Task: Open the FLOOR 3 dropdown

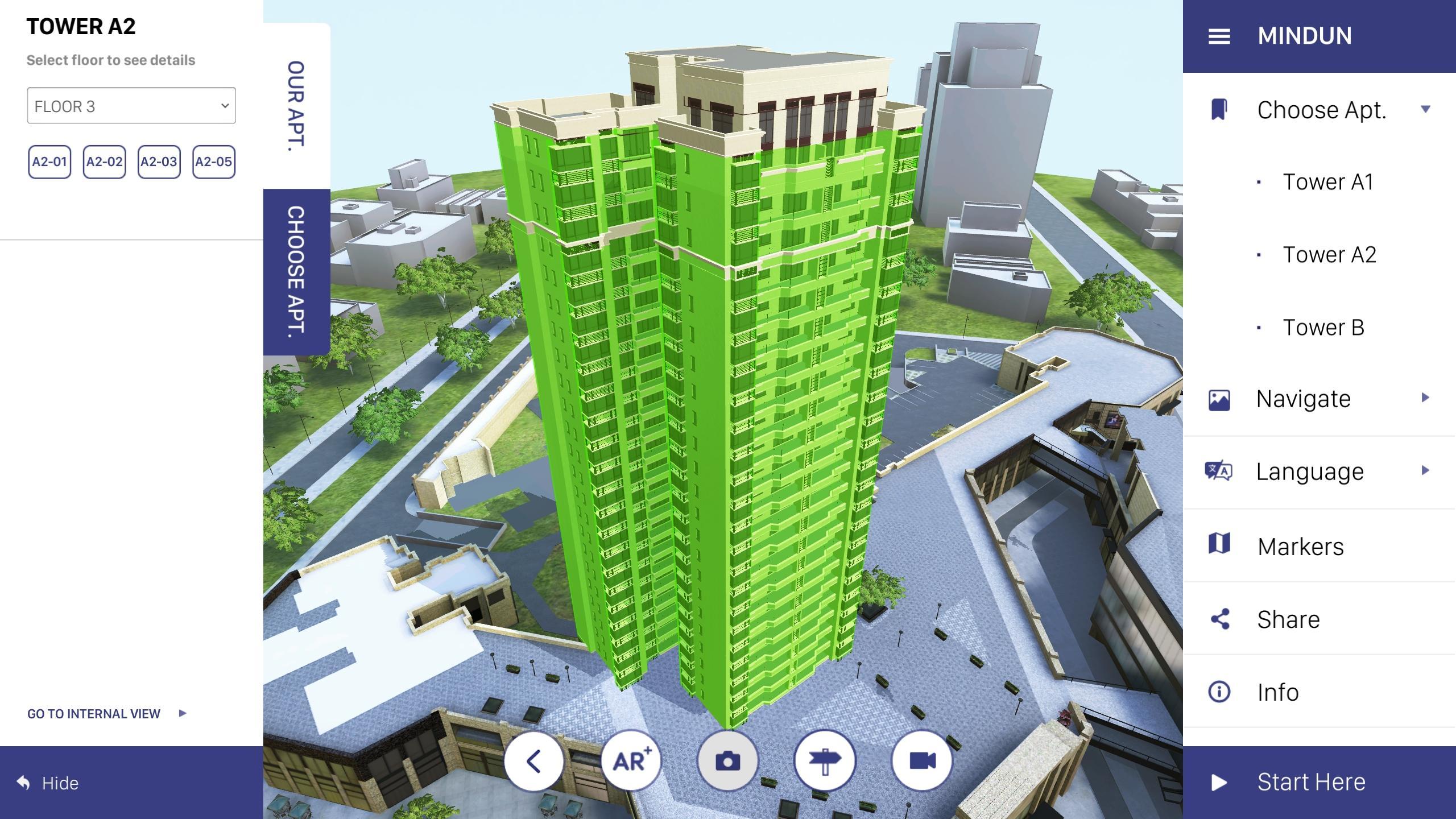Action: (x=131, y=106)
